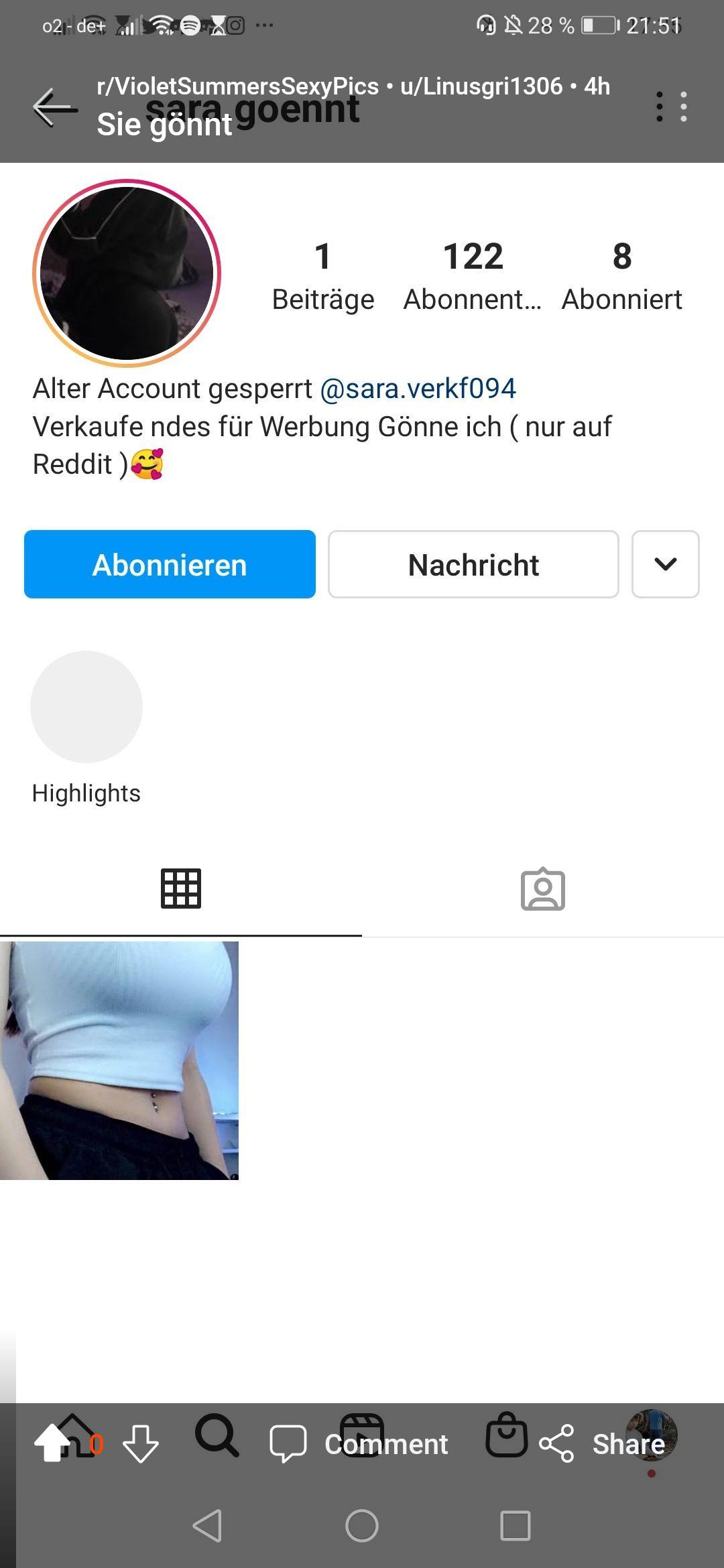Screen dimensions: 724x1568
Task: Go back using the top-left arrow
Action: (x=54, y=107)
